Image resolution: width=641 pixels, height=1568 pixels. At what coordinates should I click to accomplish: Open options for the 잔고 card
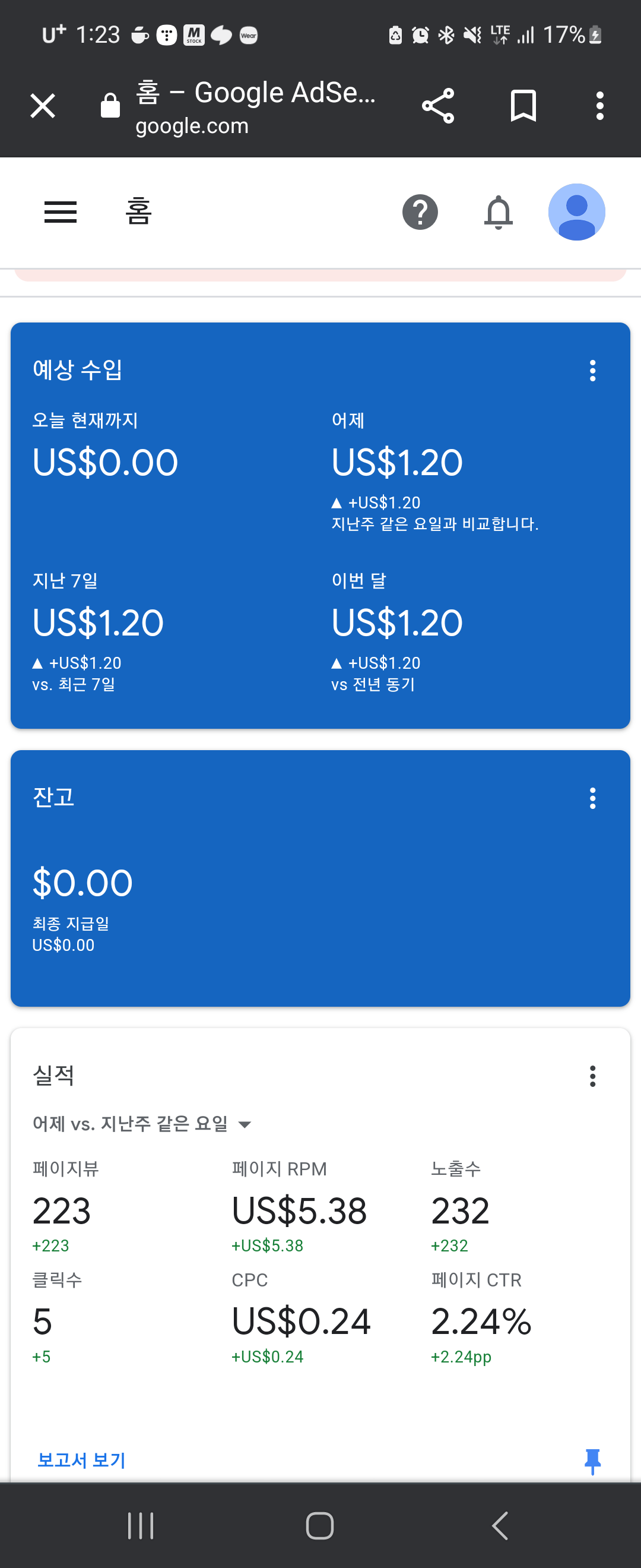pyautogui.click(x=592, y=798)
